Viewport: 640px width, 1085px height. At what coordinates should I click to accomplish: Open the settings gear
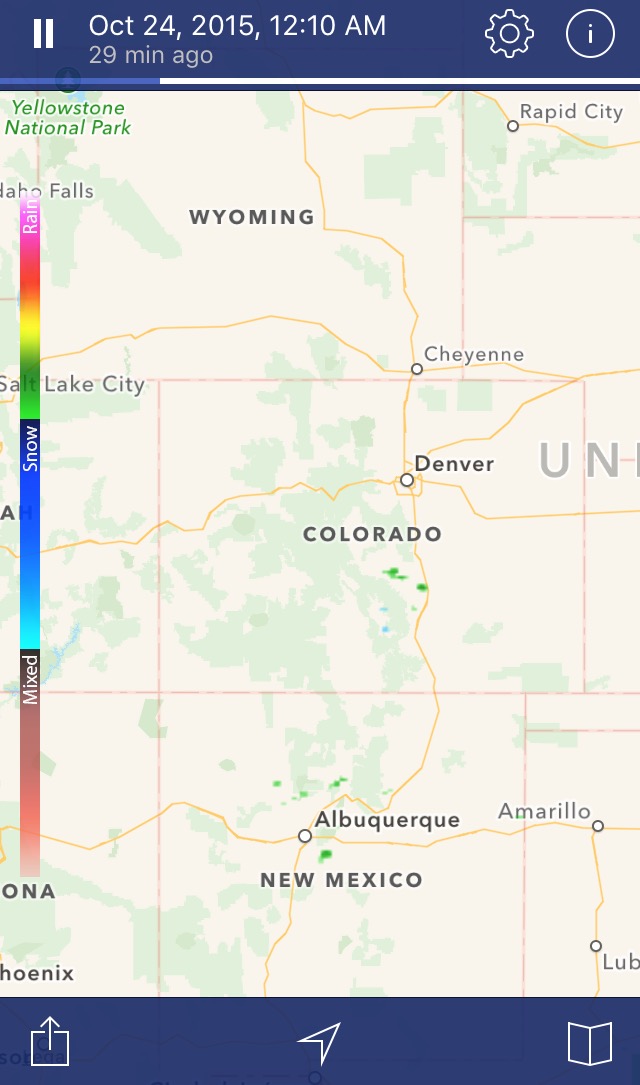pos(509,34)
